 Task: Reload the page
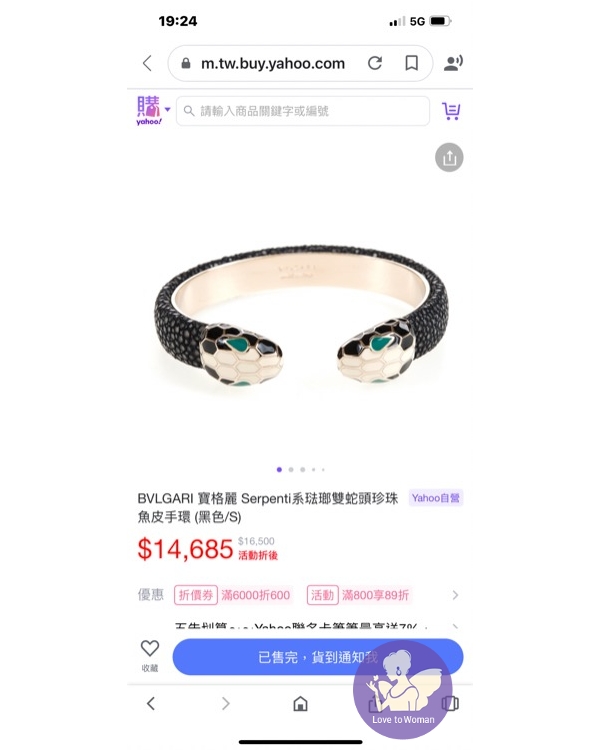tap(375, 63)
